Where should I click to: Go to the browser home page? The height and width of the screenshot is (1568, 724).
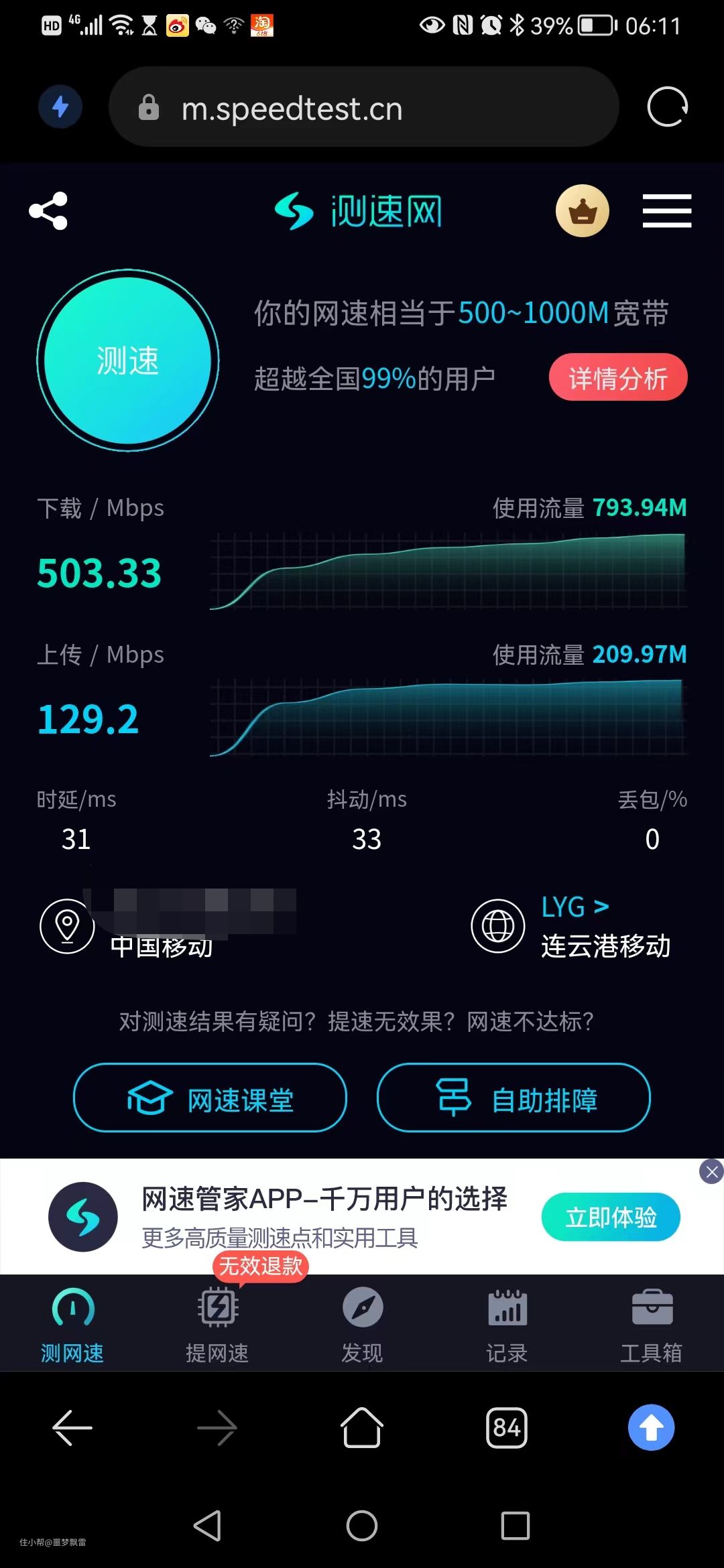coord(362,1428)
